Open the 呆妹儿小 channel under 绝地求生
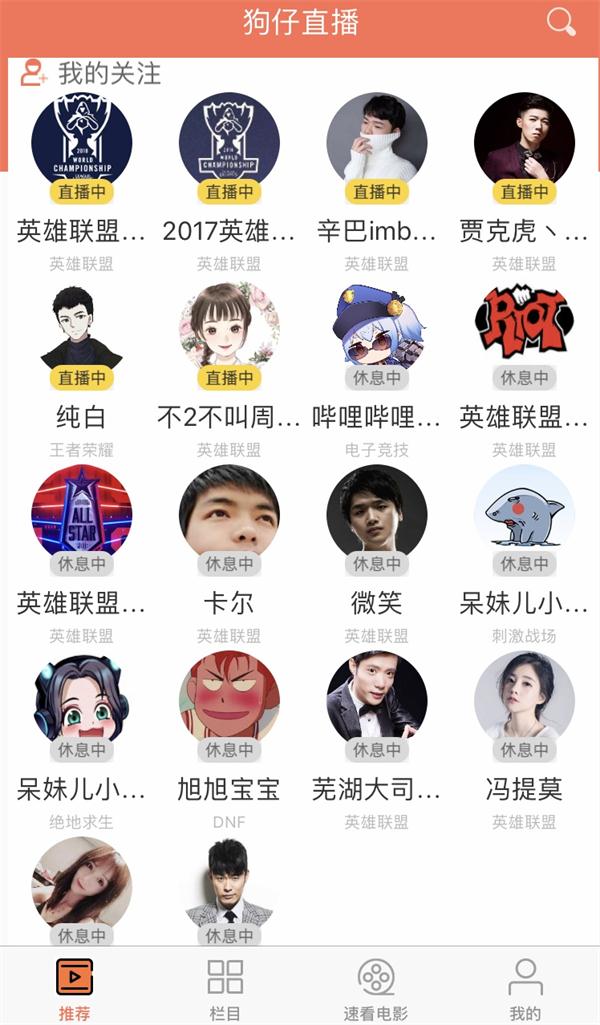 pyautogui.click(x=81, y=700)
